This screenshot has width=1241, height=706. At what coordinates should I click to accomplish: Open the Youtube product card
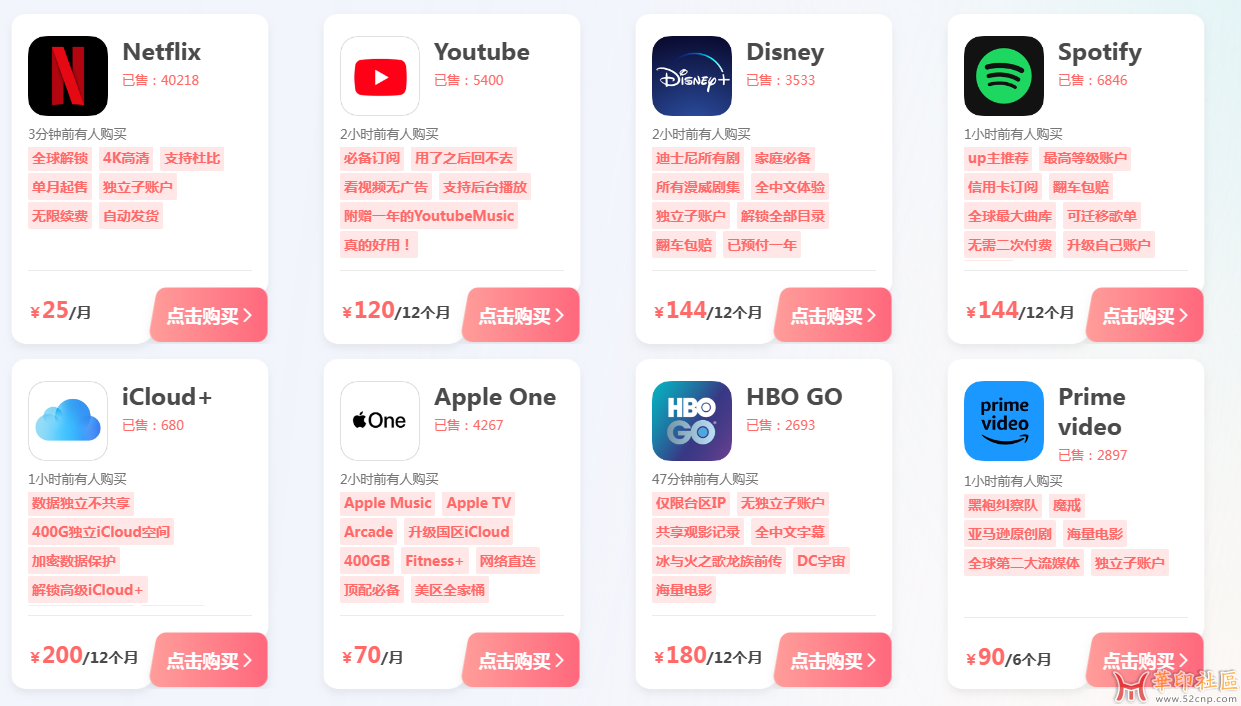[x=481, y=52]
